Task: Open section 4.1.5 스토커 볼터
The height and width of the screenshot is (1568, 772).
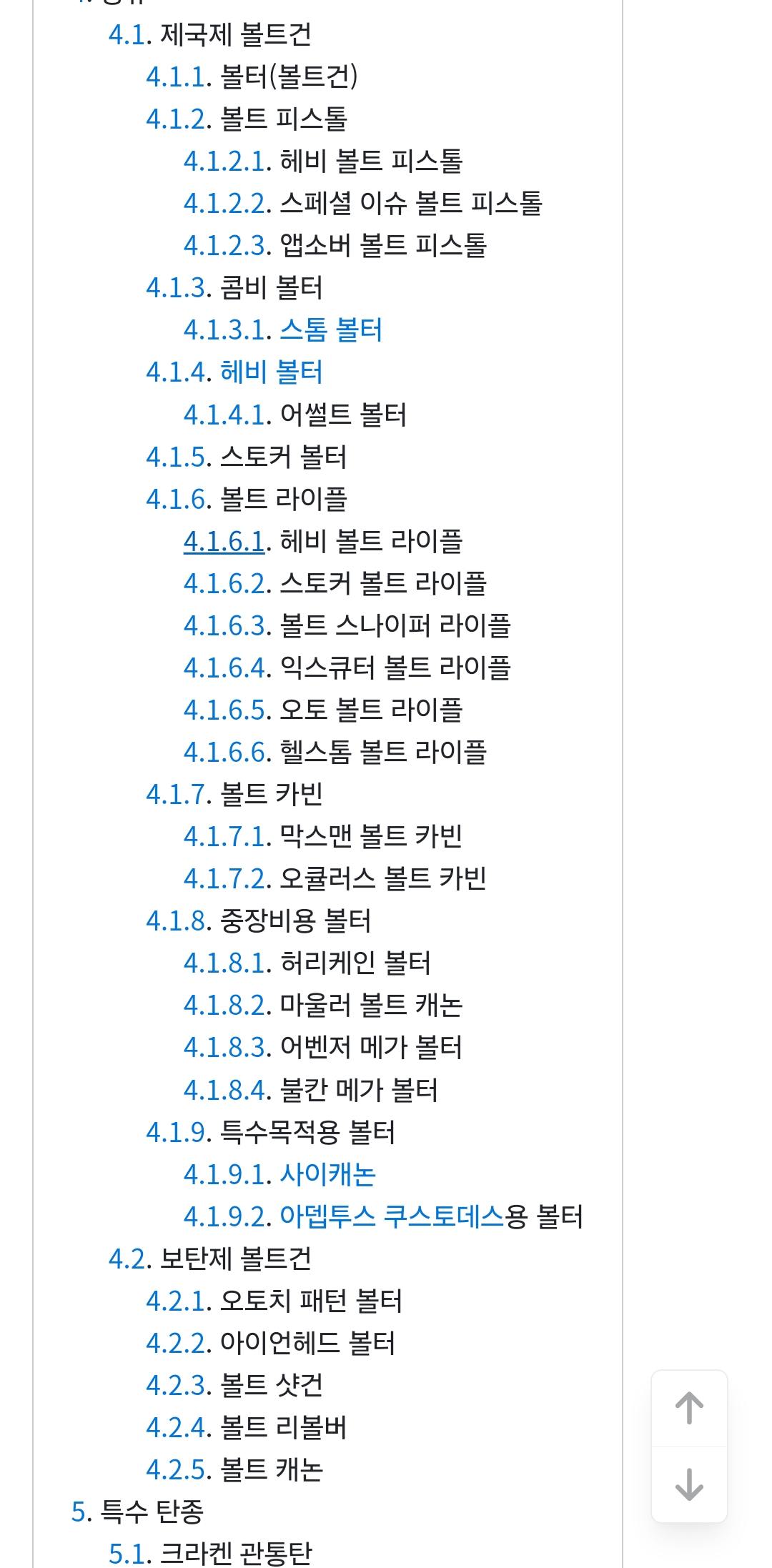Action: [175, 457]
